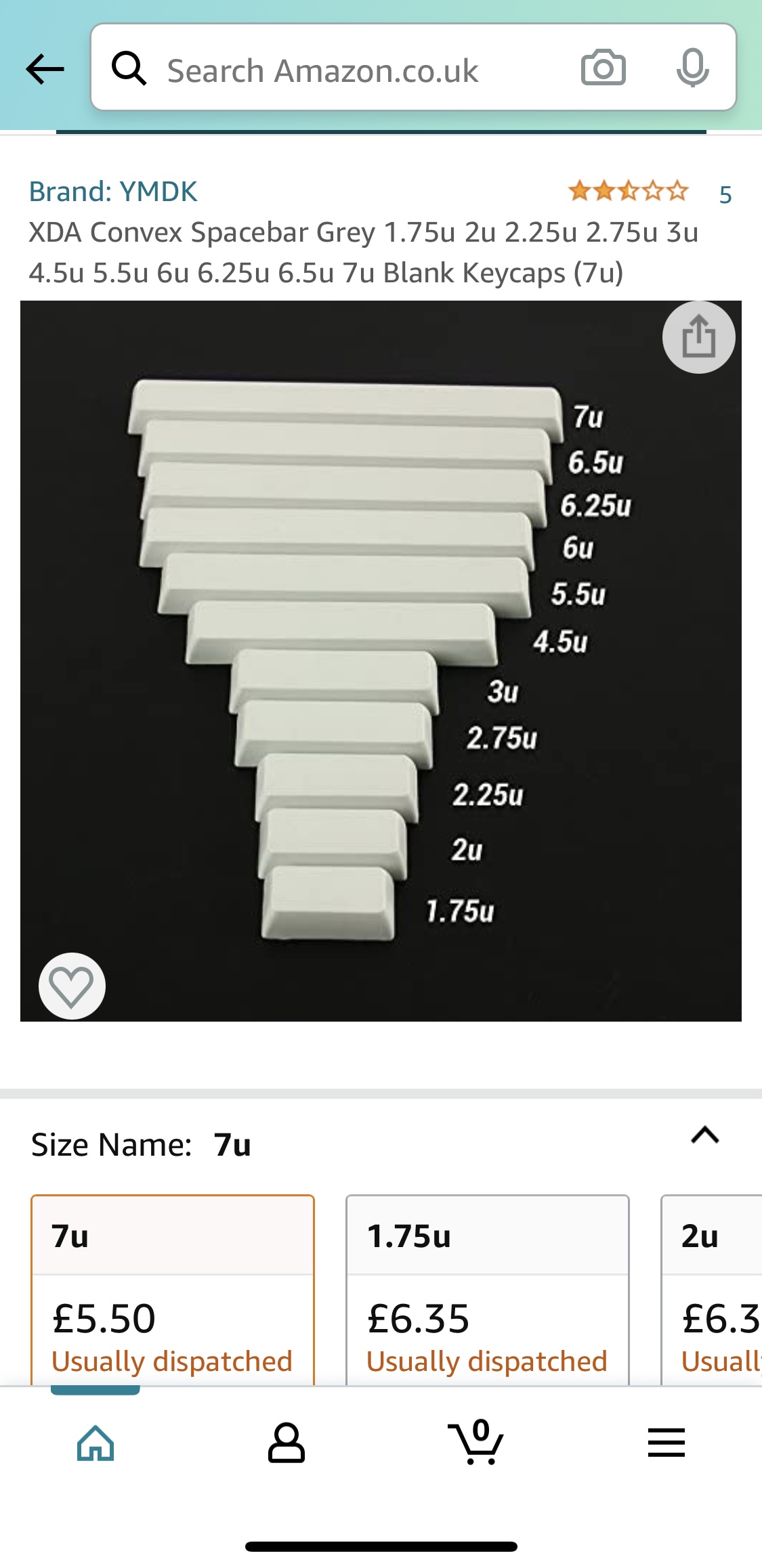Go back using the arrow
Image resolution: width=762 pixels, height=1568 pixels.
click(45, 69)
